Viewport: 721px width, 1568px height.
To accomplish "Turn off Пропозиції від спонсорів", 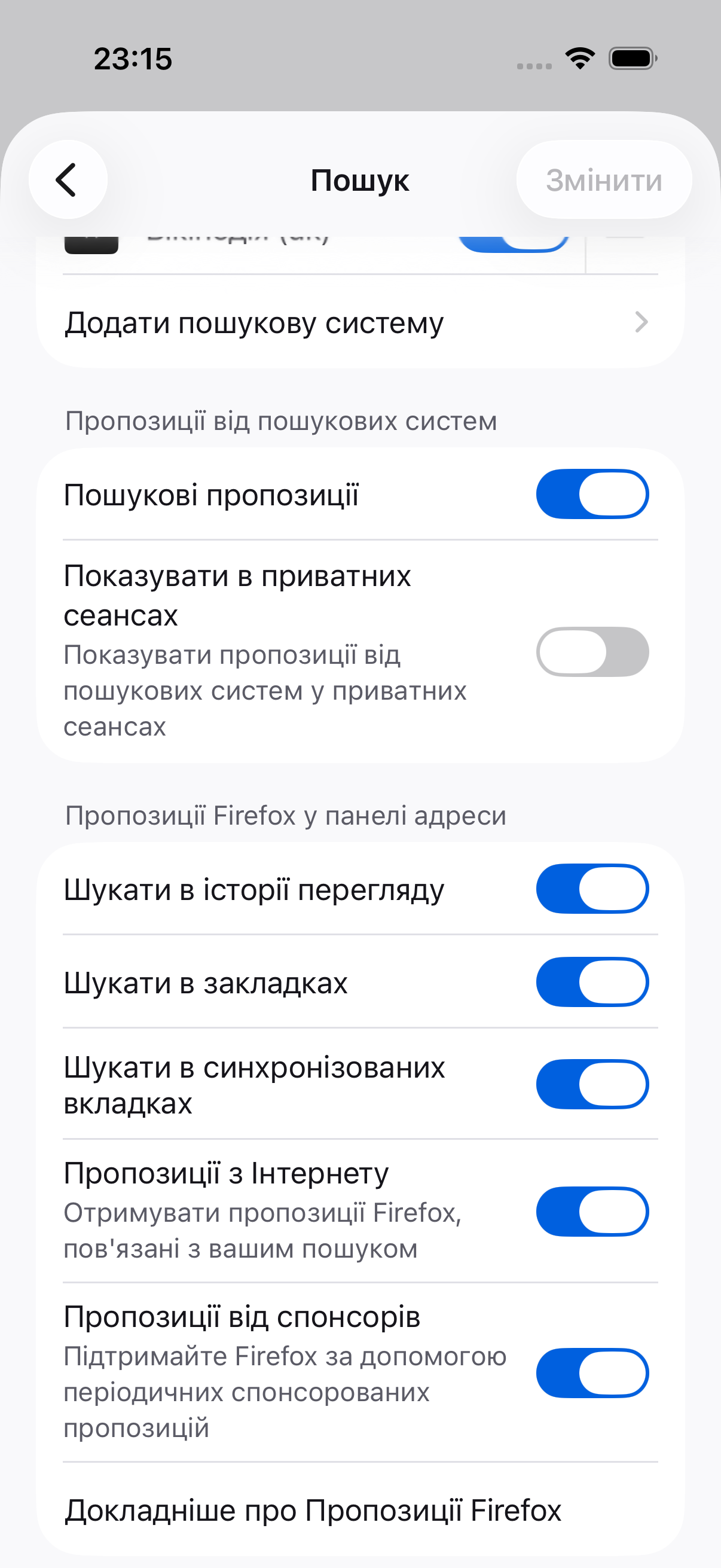I will 592,1372.
